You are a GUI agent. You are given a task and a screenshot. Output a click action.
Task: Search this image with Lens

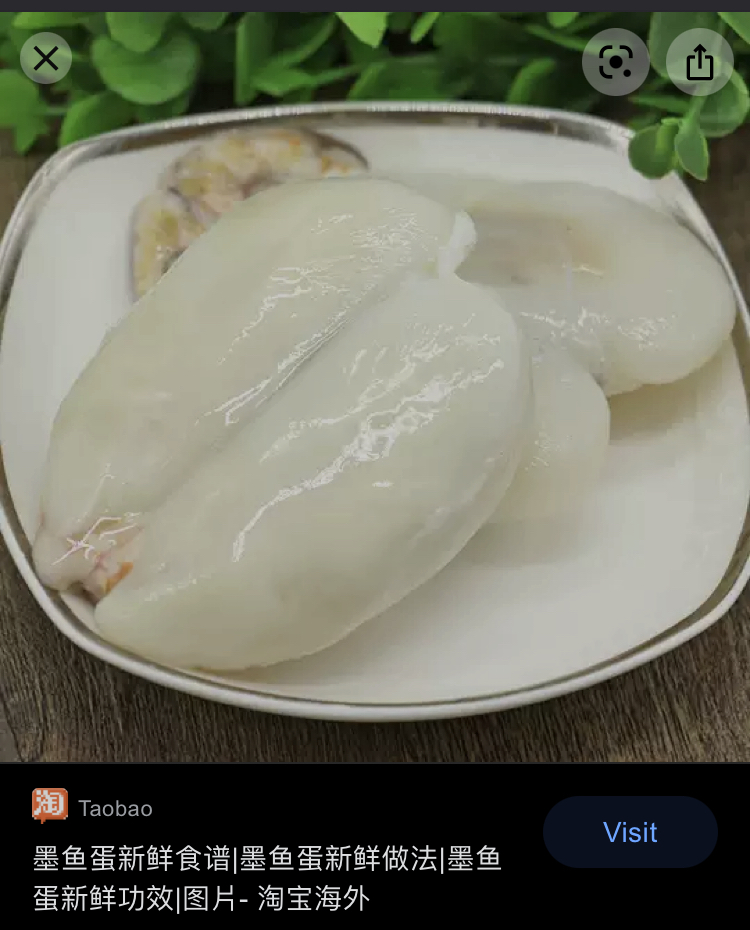pyautogui.click(x=615, y=62)
